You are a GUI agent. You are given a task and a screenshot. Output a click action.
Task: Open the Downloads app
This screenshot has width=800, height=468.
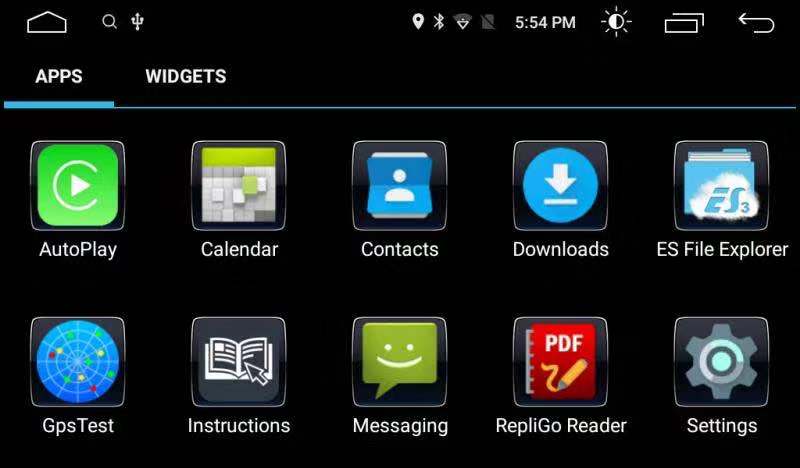[x=560, y=187]
